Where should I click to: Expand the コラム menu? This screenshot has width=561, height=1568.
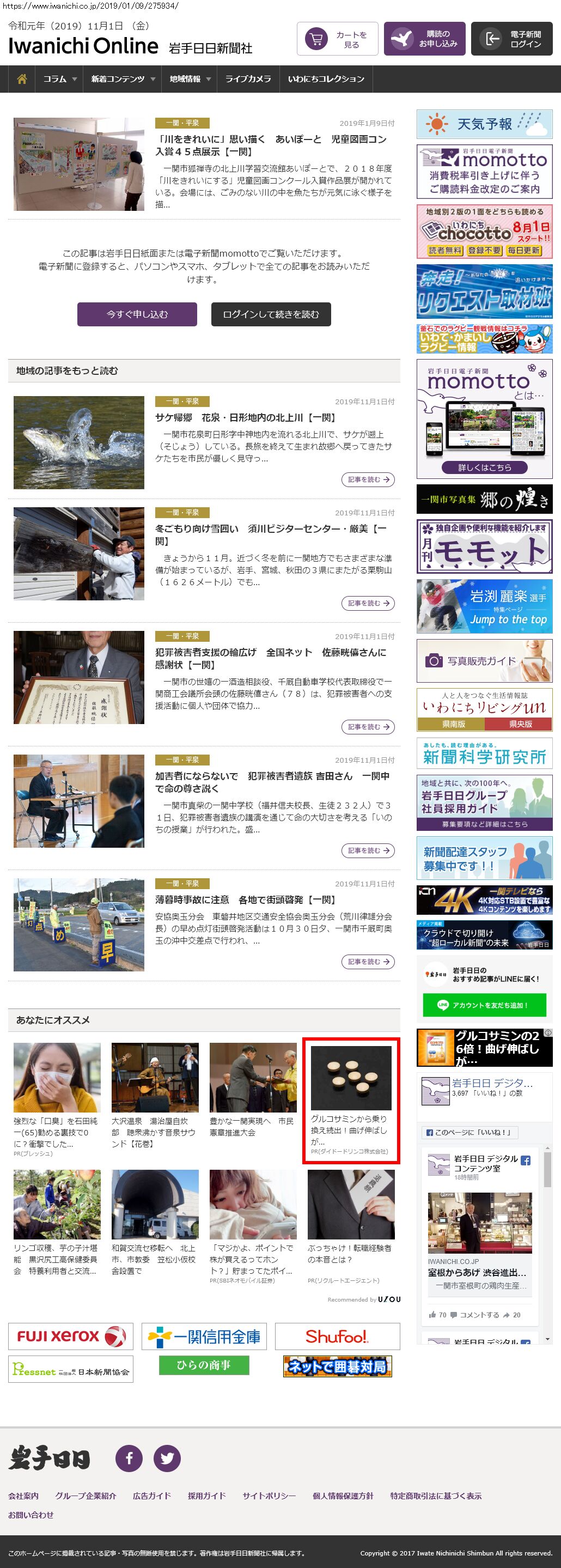coord(59,79)
